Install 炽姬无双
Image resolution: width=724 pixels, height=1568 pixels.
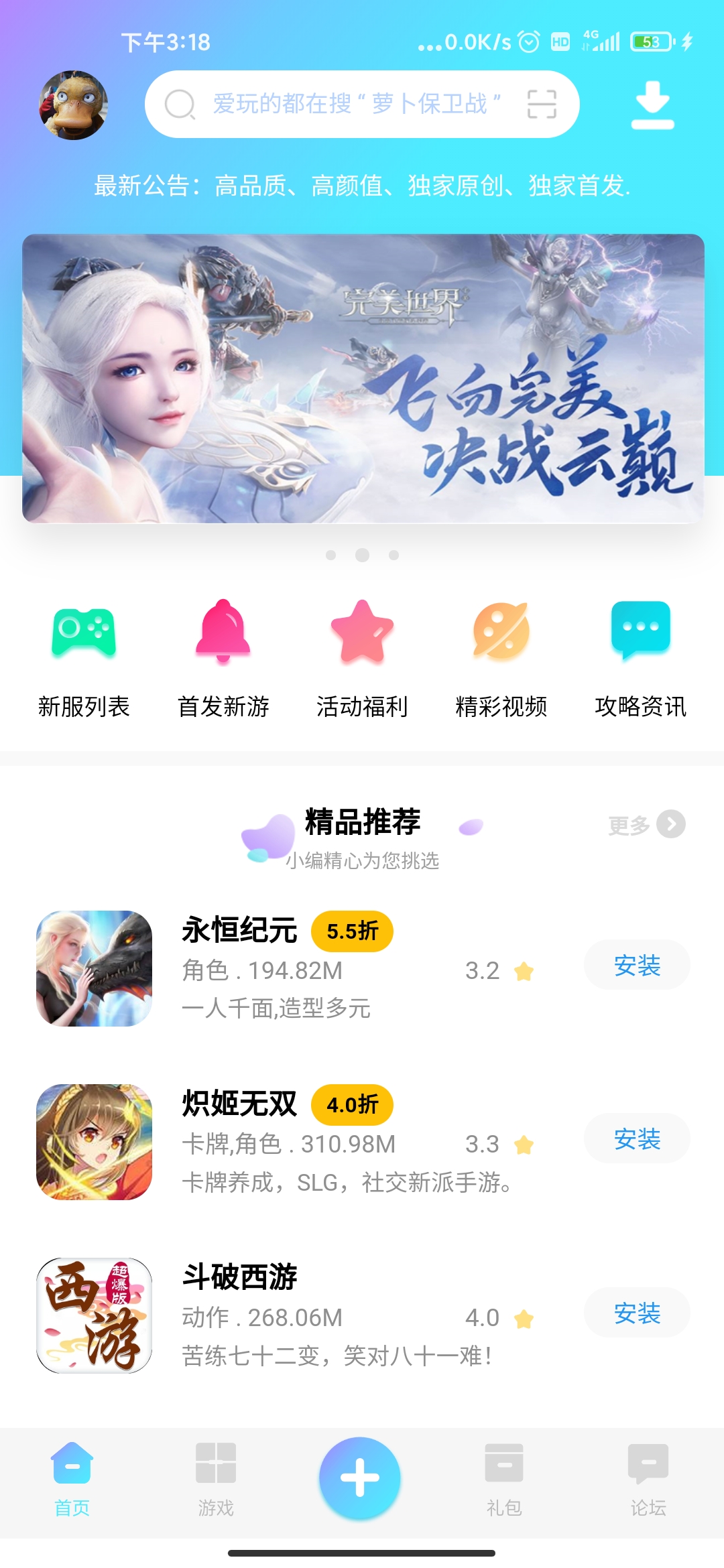coord(636,1138)
